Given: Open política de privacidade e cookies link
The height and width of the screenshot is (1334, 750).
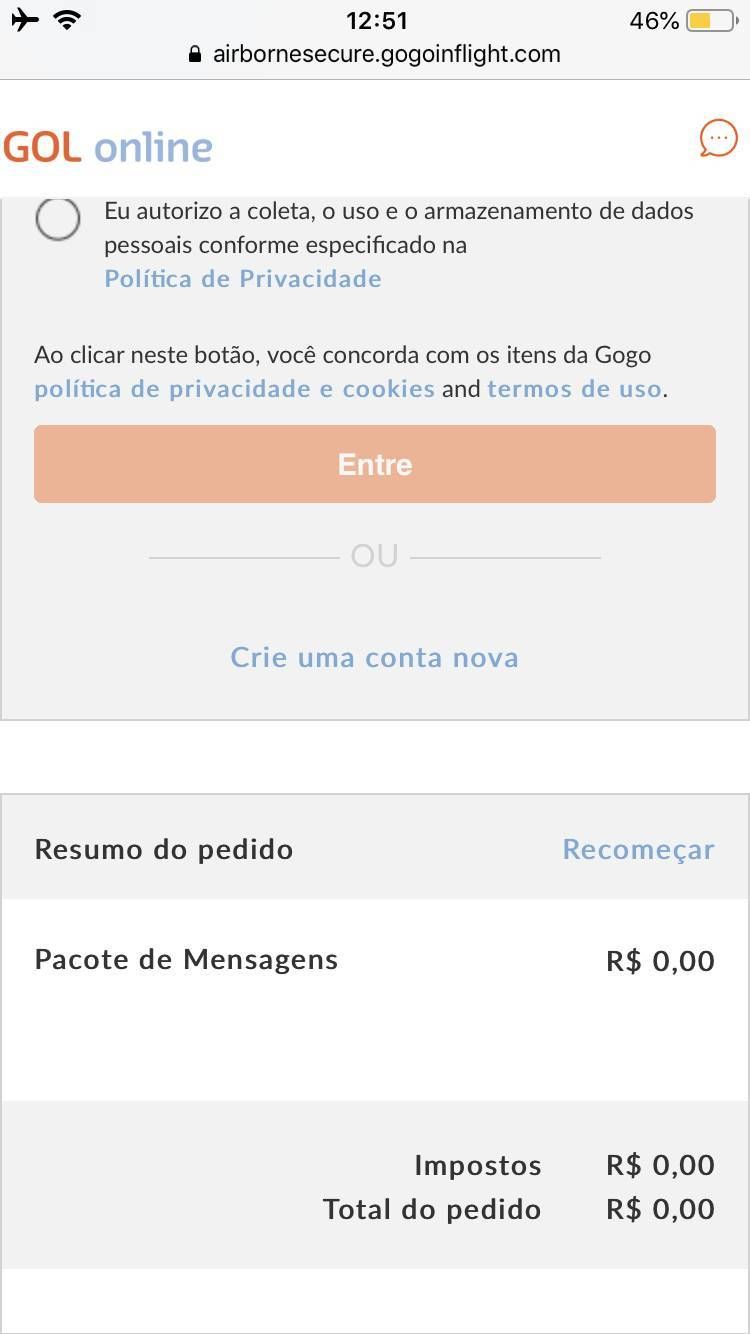Looking at the screenshot, I should (x=234, y=389).
